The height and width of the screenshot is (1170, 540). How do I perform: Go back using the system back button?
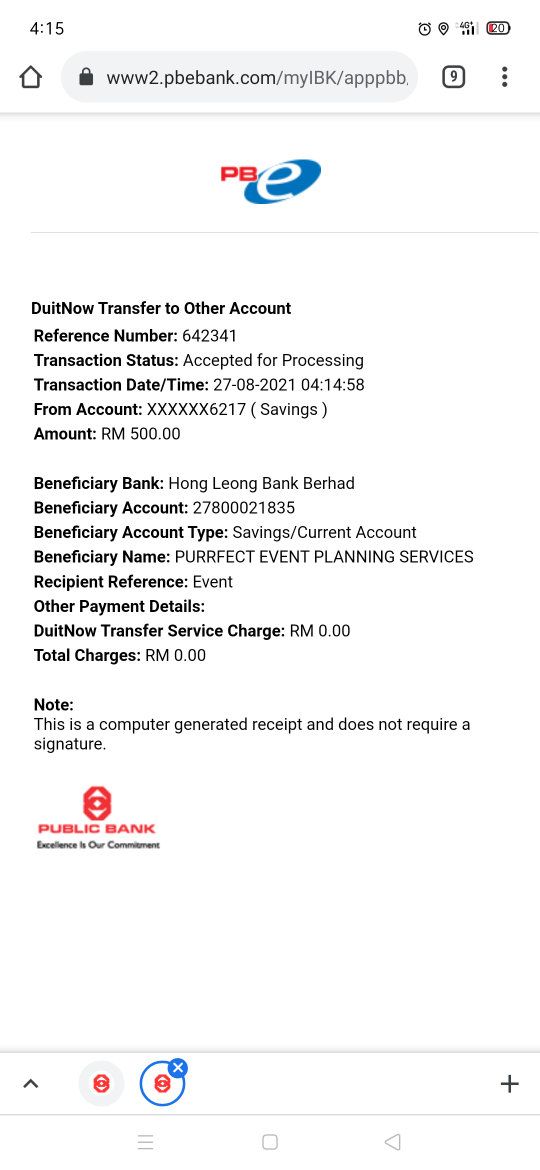[x=392, y=1142]
